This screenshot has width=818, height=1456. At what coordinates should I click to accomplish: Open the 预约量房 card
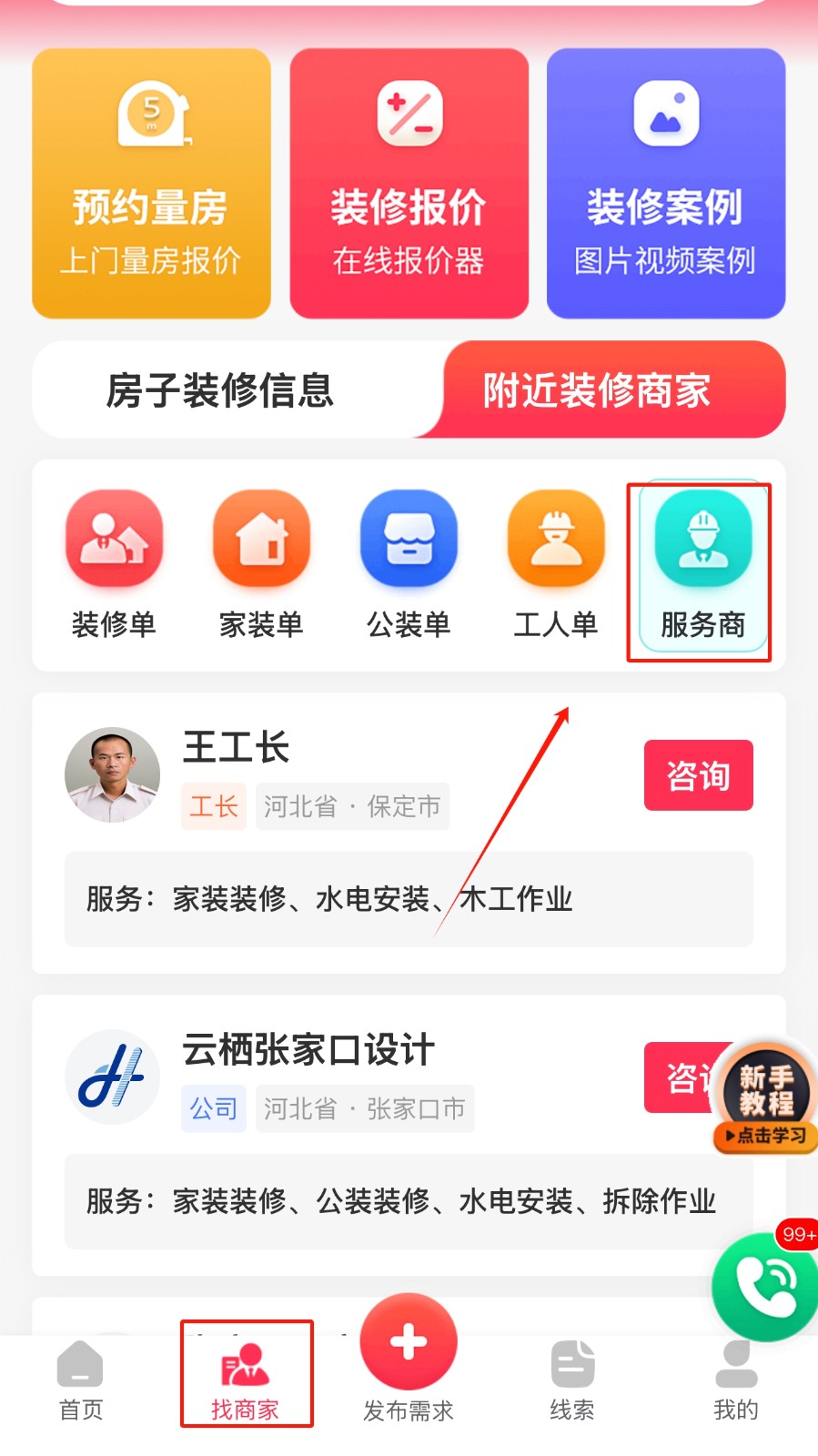151,184
